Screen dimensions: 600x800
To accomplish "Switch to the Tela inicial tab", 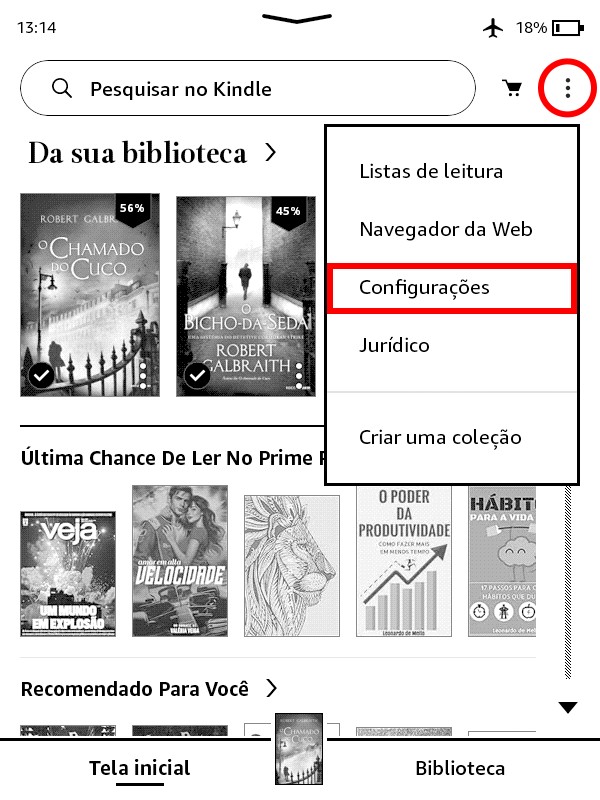I will pyautogui.click(x=140, y=769).
